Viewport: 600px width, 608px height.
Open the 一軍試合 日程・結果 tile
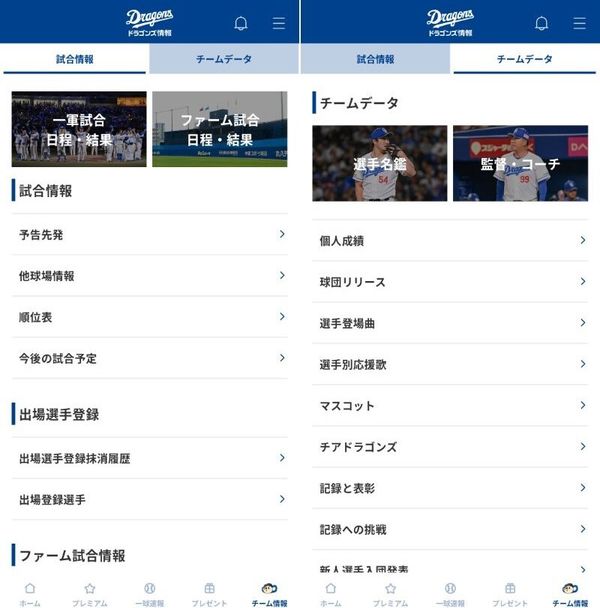click(79, 129)
